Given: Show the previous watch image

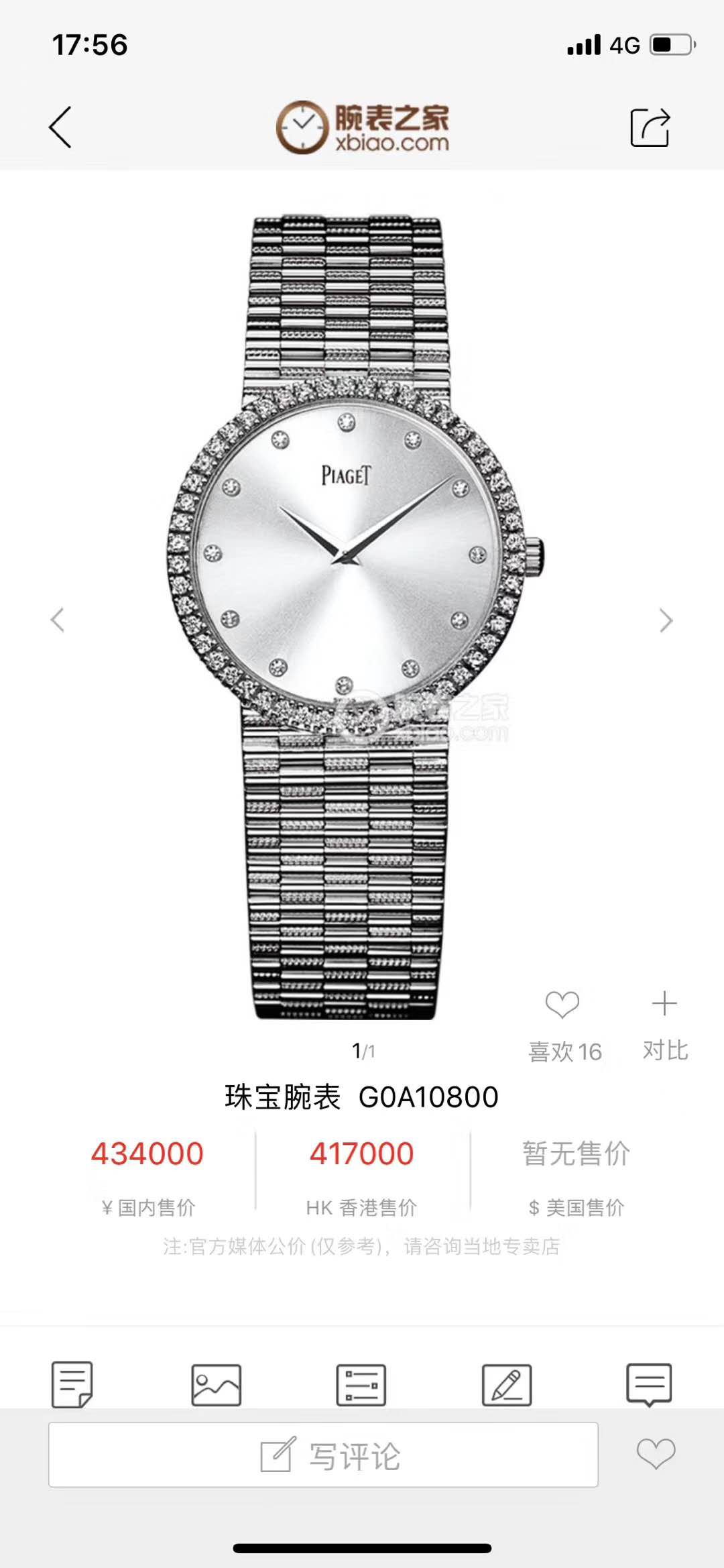Looking at the screenshot, I should pos(58,620).
